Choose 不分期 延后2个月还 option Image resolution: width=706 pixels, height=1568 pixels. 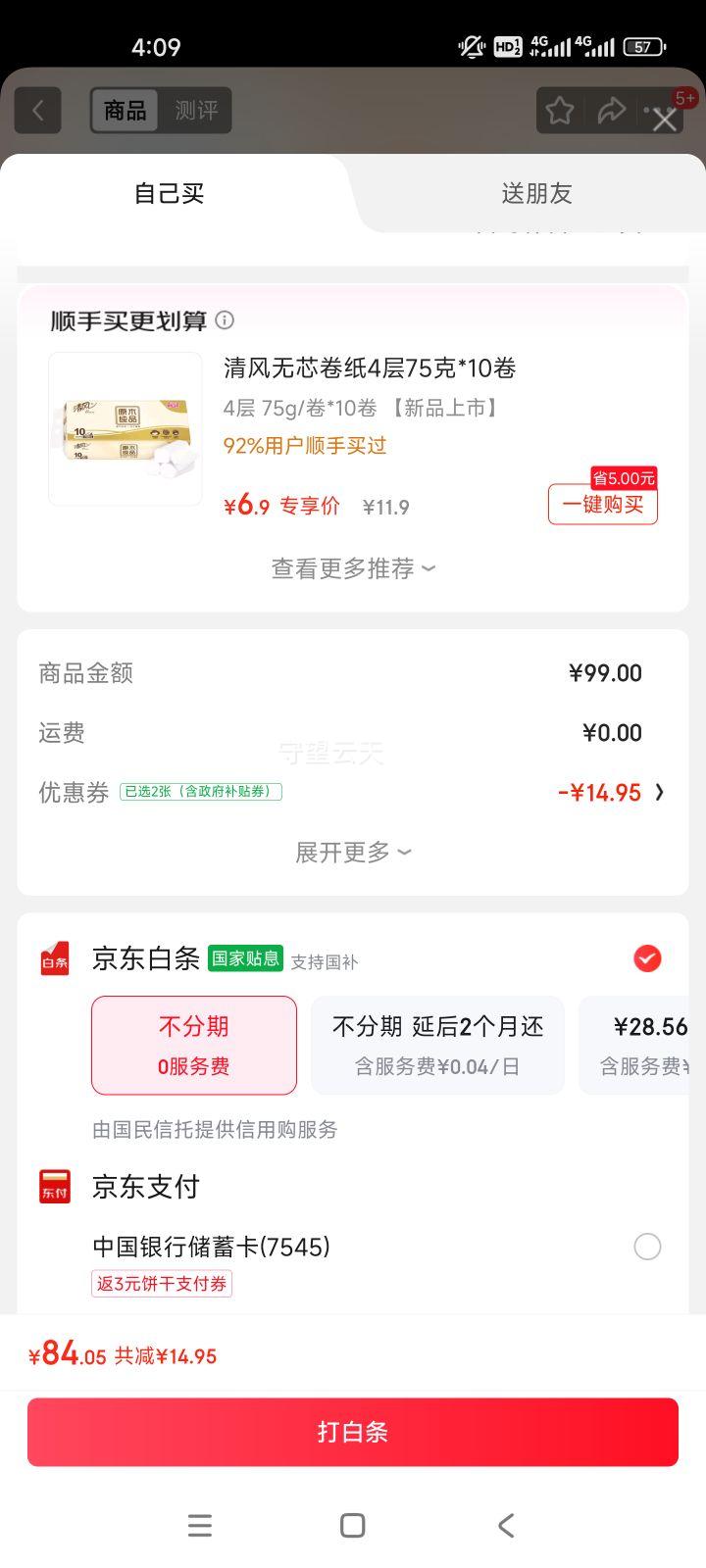coord(437,1045)
